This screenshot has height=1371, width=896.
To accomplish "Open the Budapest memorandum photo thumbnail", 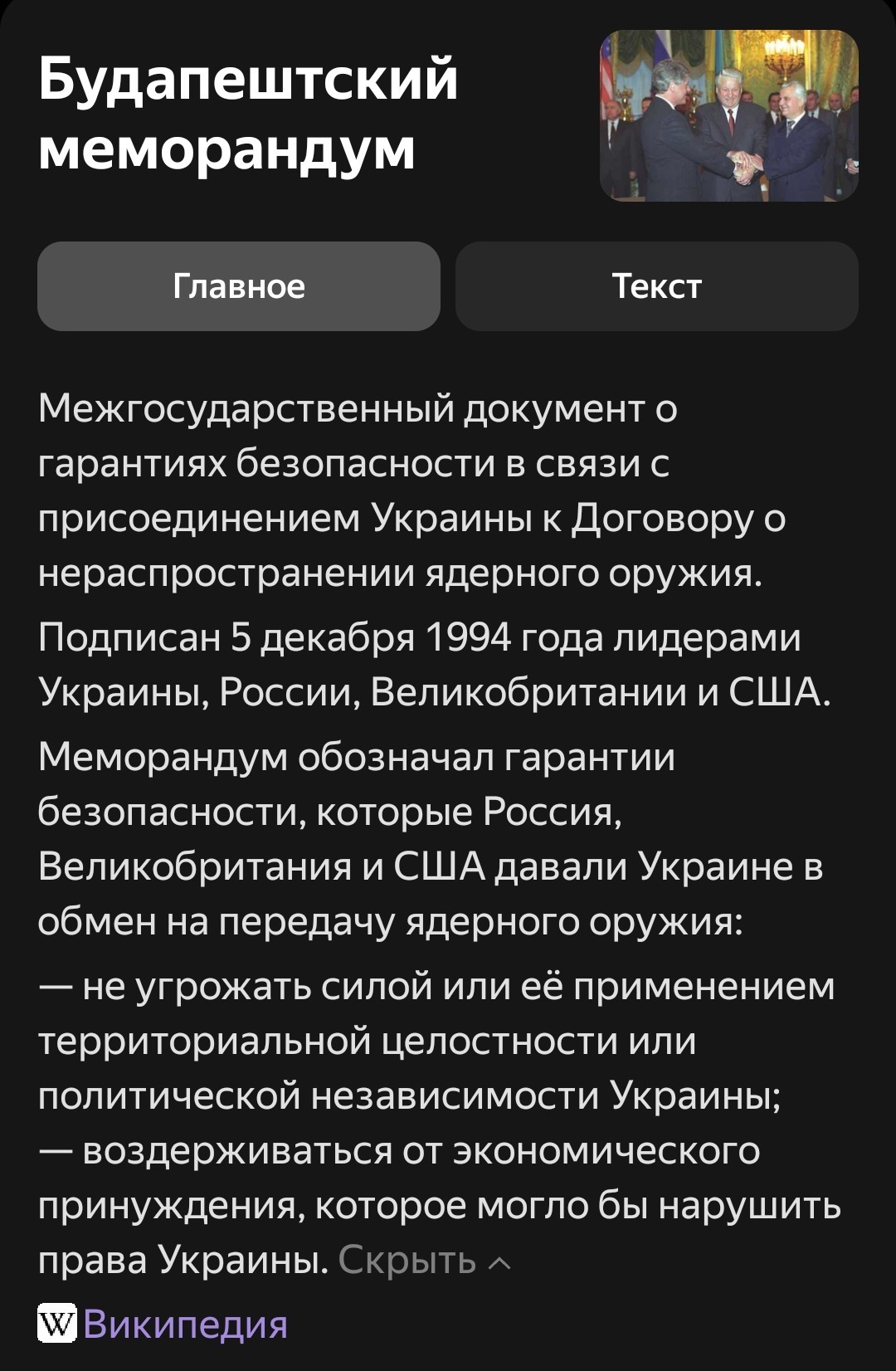I will click(729, 115).
